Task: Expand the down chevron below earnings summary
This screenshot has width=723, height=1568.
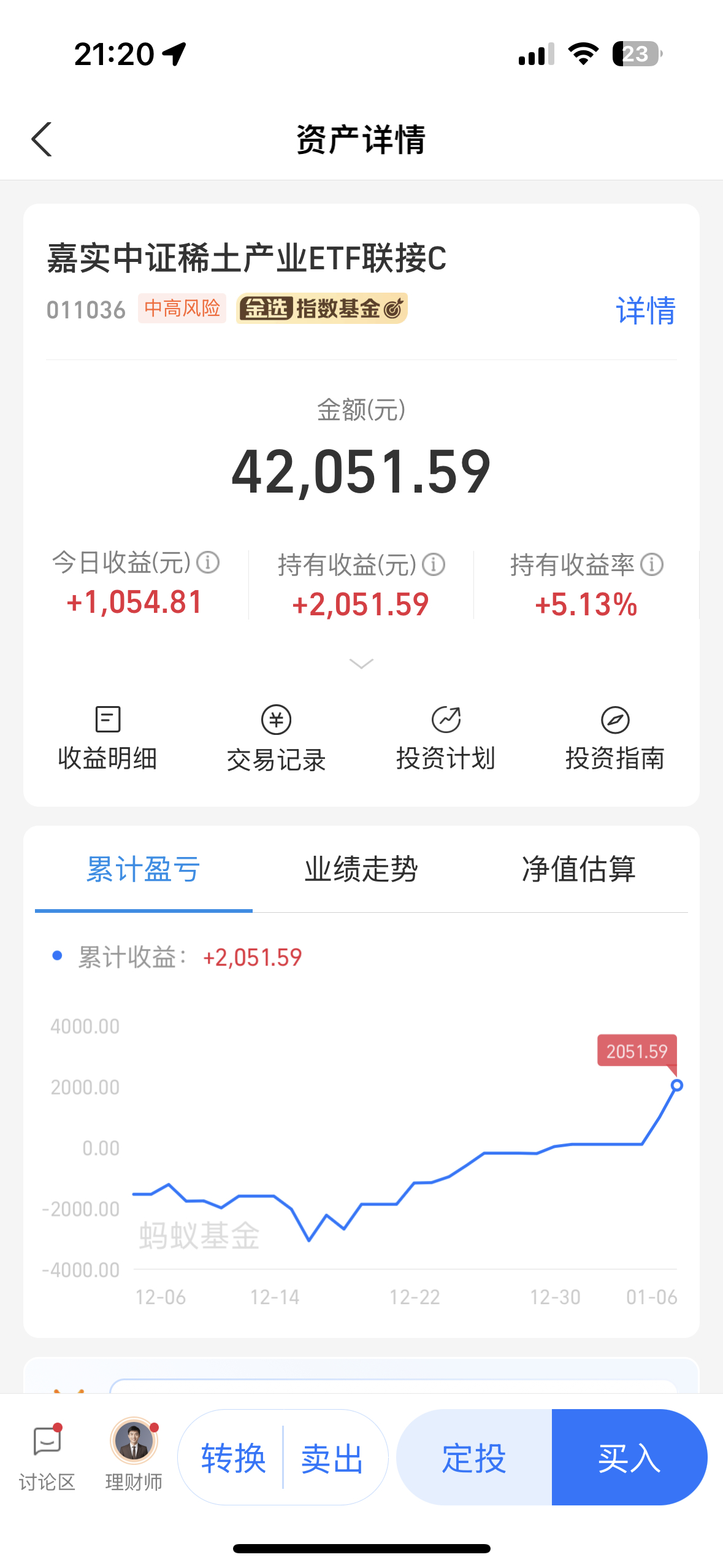Action: [x=361, y=663]
